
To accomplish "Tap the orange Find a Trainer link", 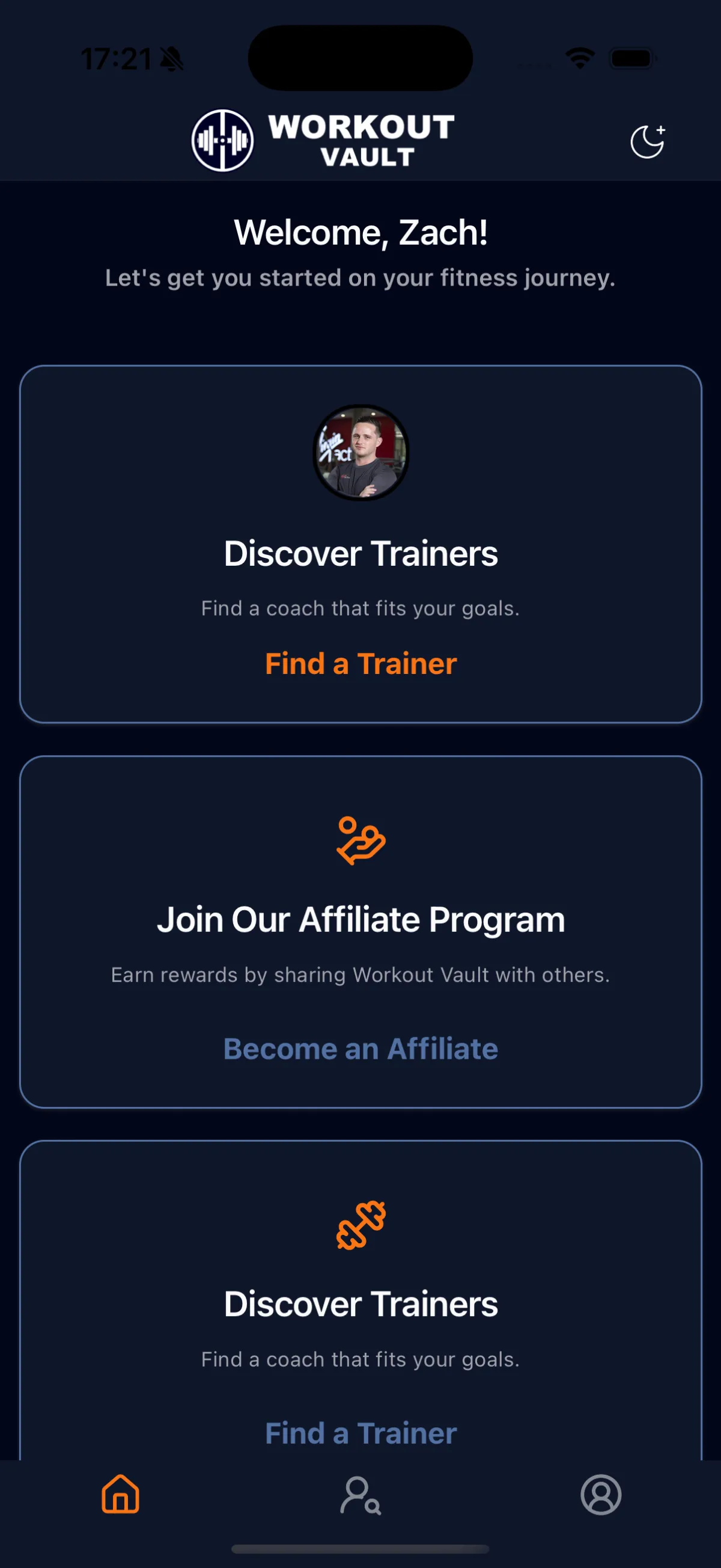I will (x=361, y=664).
